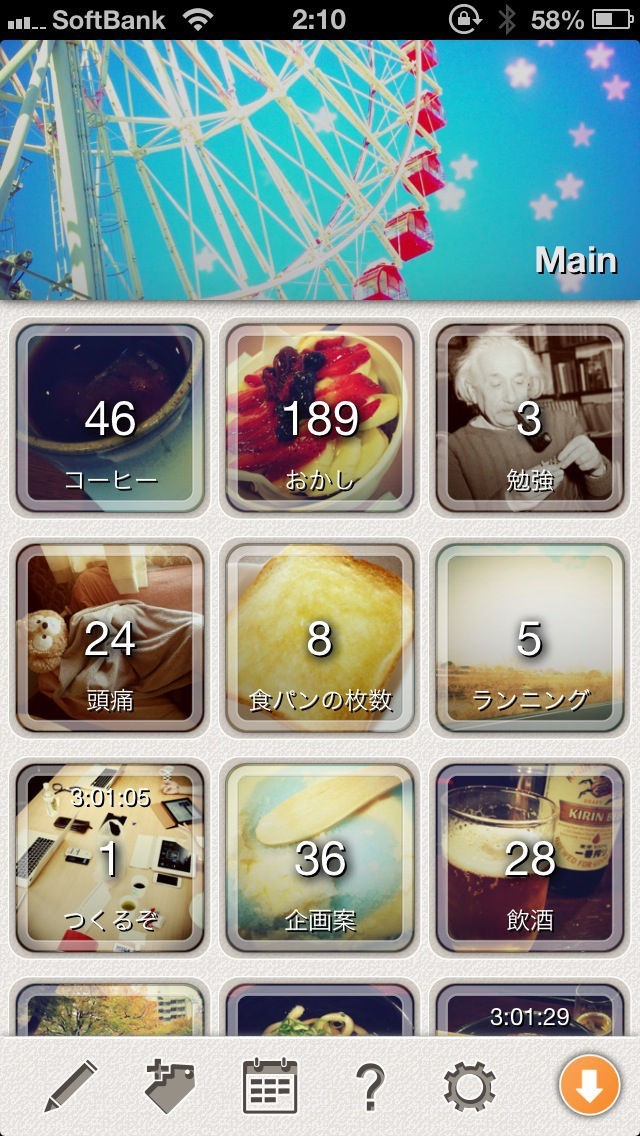The height and width of the screenshot is (1136, 640).
Task: Increment the ランニング counter tile
Action: click(530, 638)
